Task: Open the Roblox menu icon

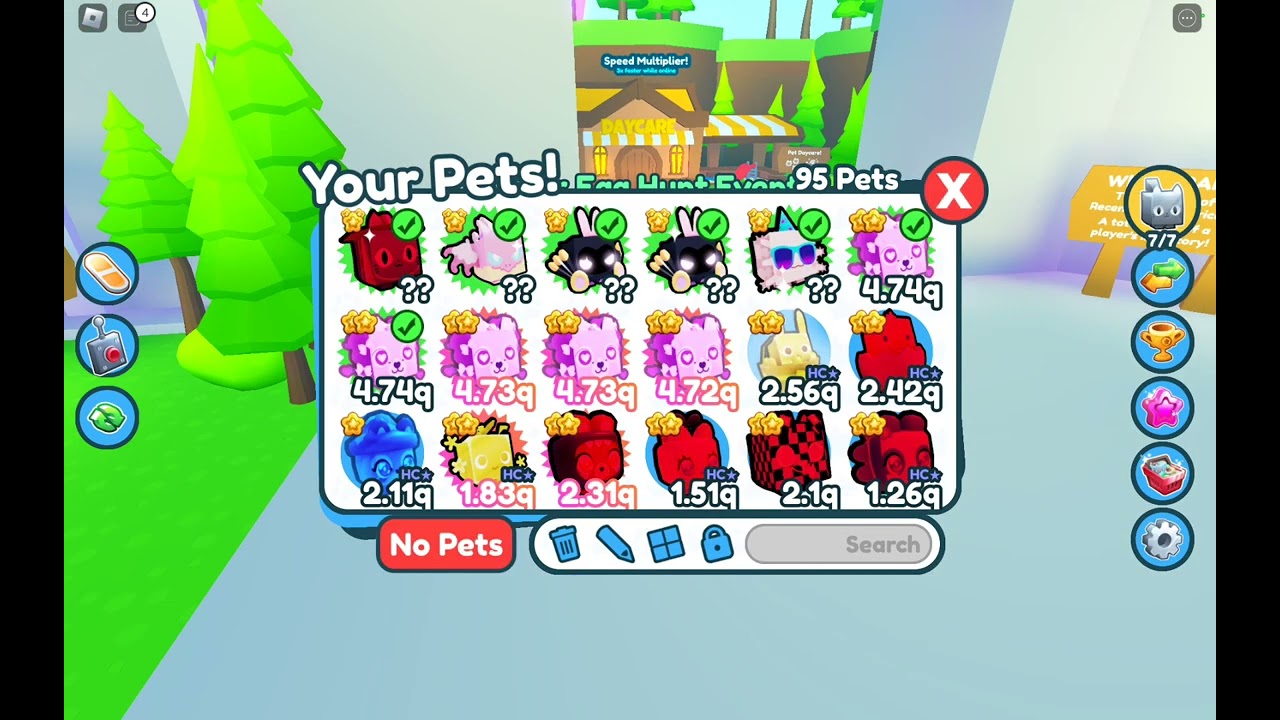Action: (x=93, y=18)
